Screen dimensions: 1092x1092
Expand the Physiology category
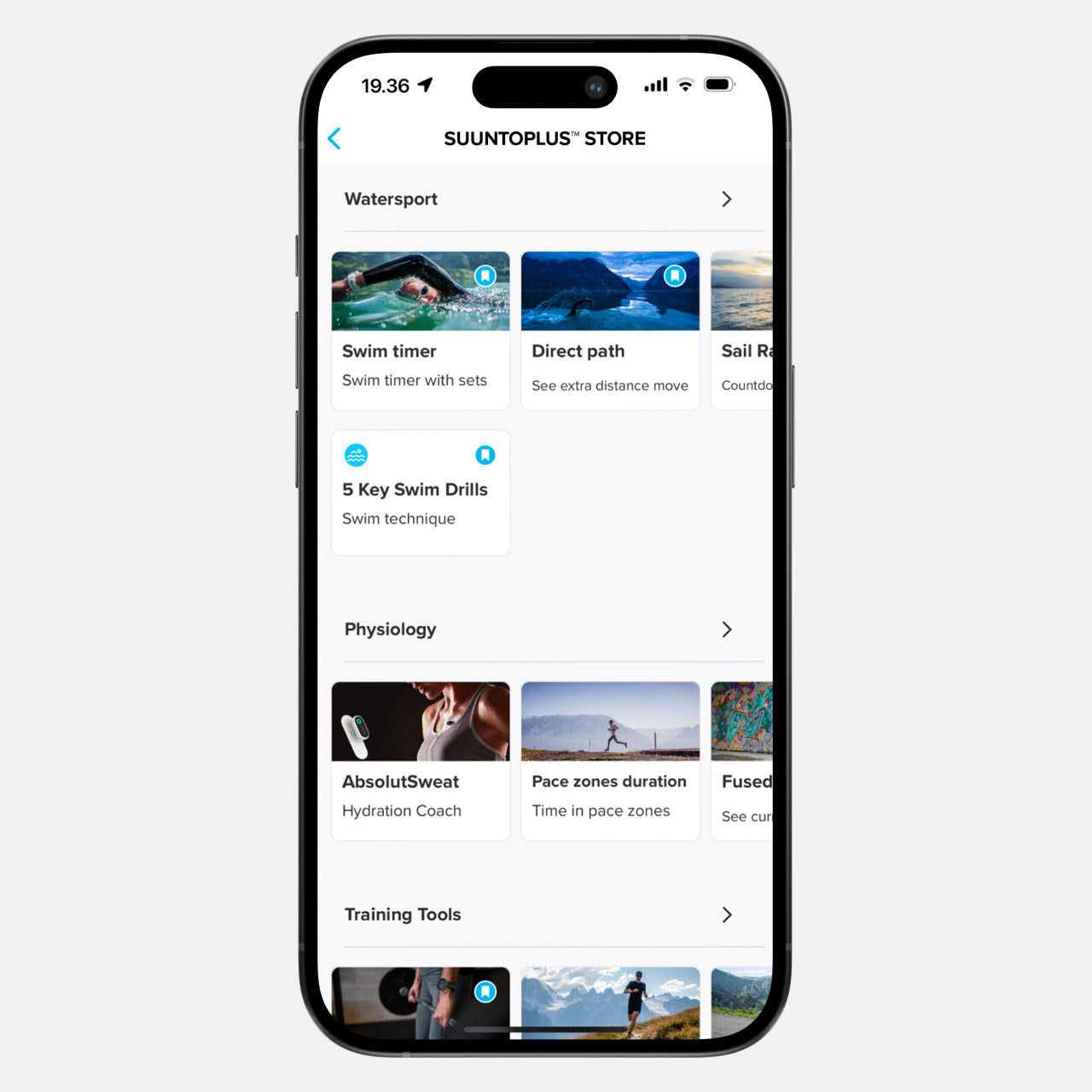pyautogui.click(x=726, y=630)
